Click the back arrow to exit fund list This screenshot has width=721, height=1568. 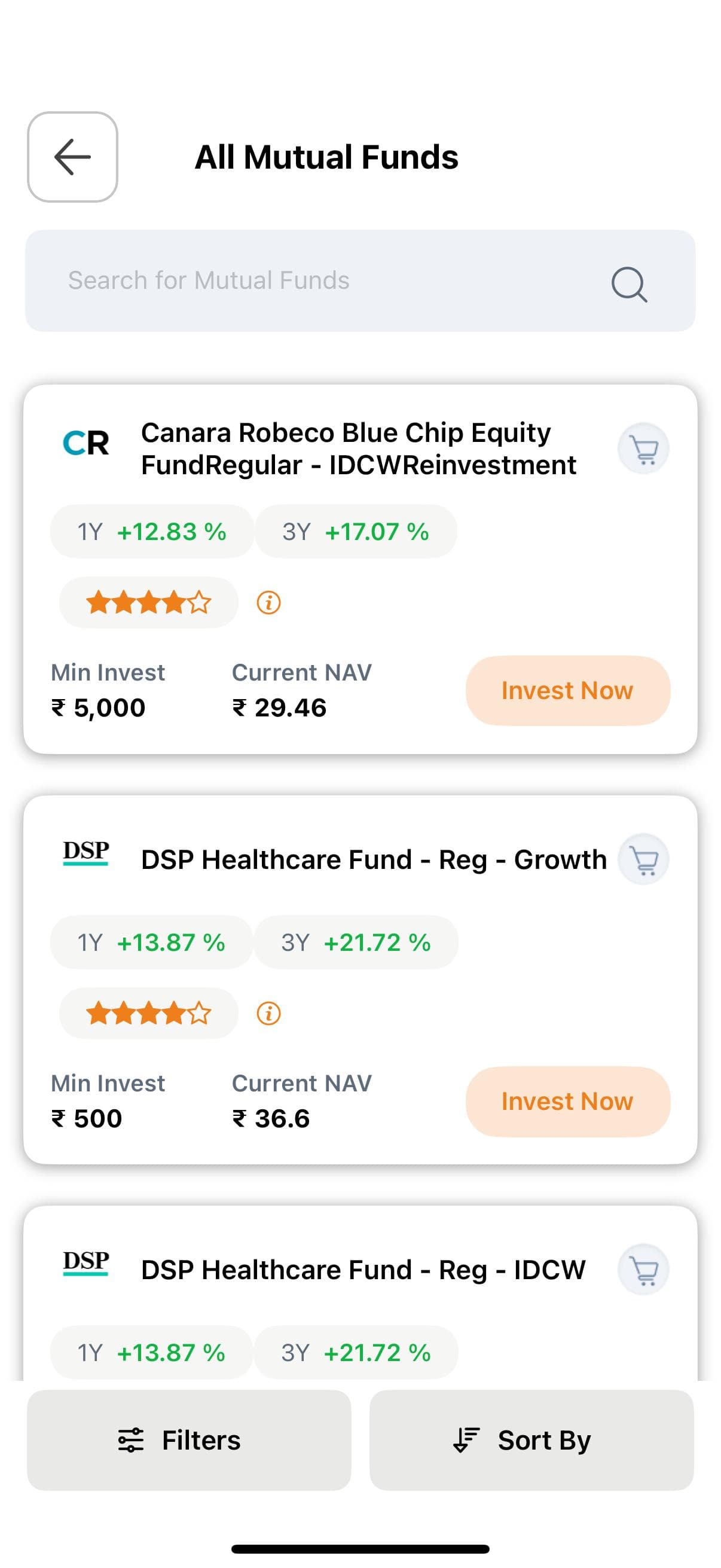72,157
